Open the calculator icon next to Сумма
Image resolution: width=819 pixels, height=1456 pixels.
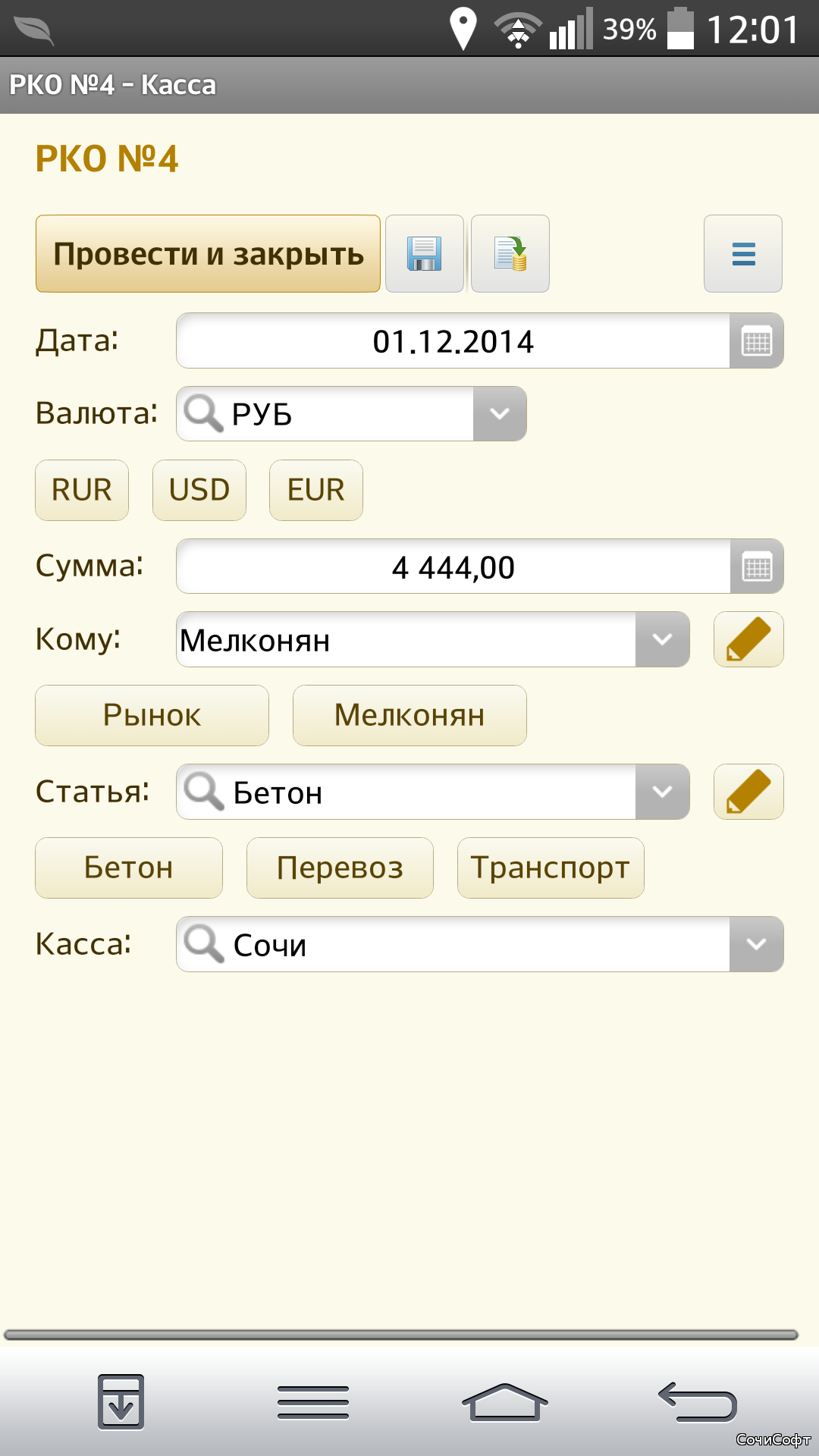(x=757, y=567)
